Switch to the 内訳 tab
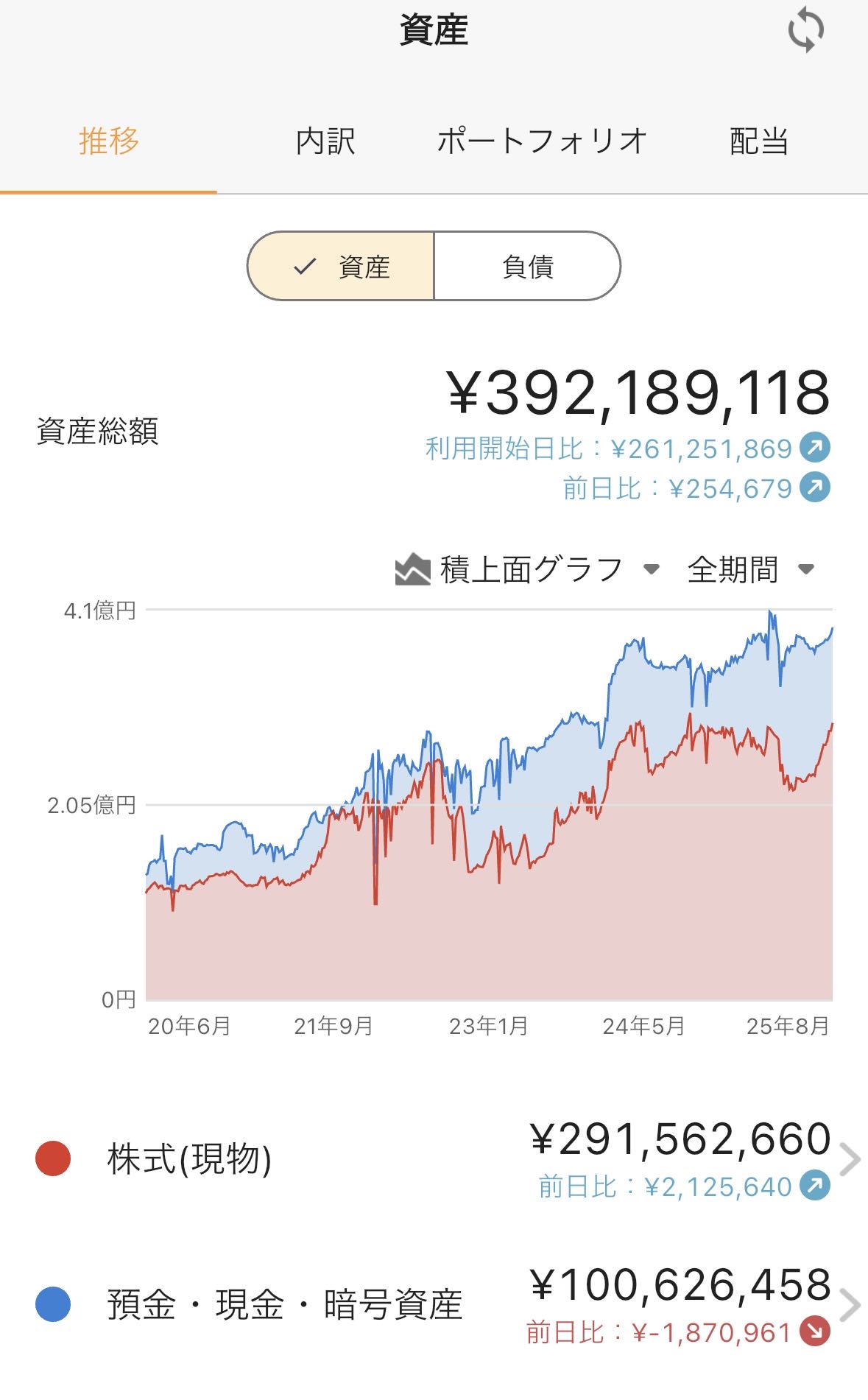The image size is (868, 1400). click(x=325, y=141)
